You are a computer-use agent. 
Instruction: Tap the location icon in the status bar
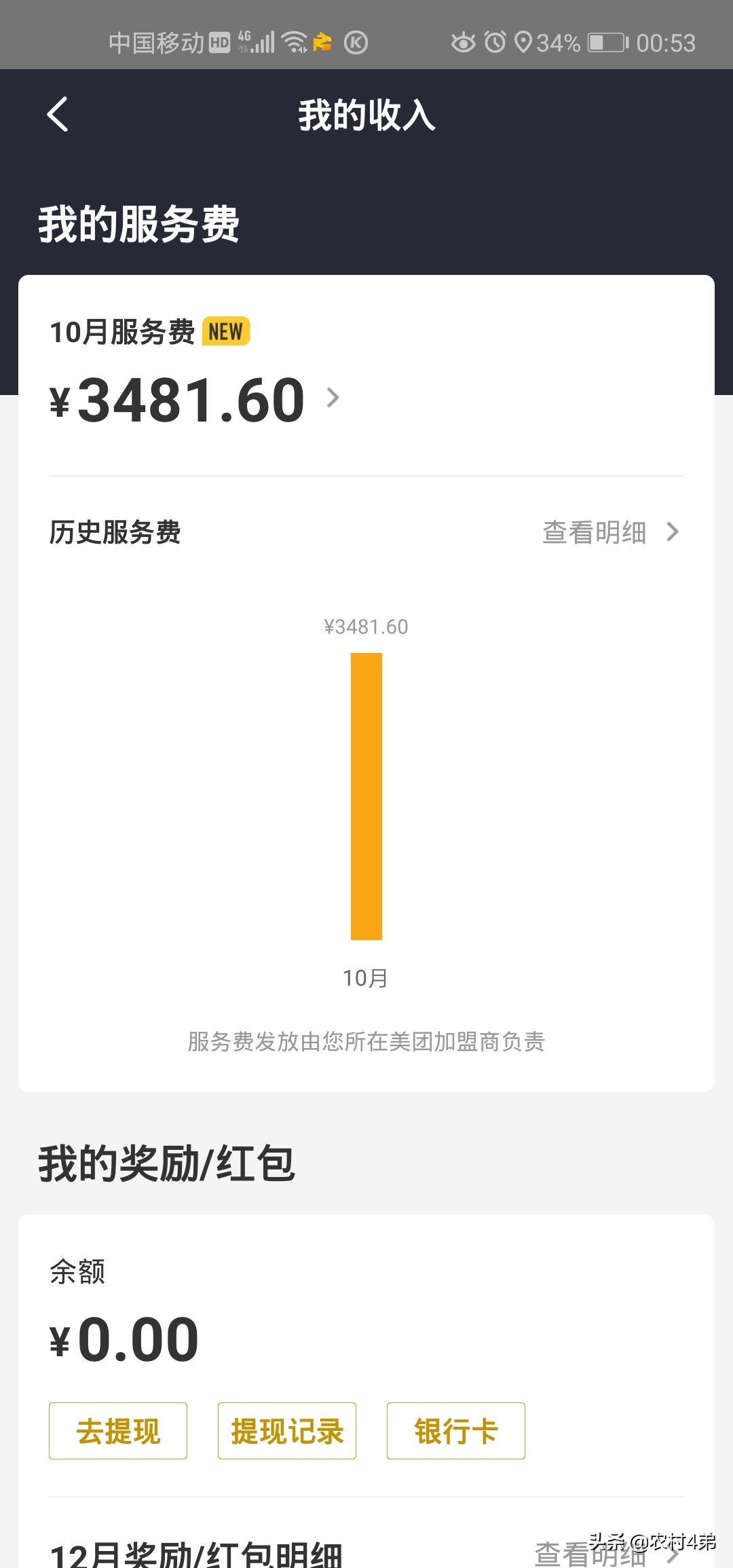click(x=523, y=42)
